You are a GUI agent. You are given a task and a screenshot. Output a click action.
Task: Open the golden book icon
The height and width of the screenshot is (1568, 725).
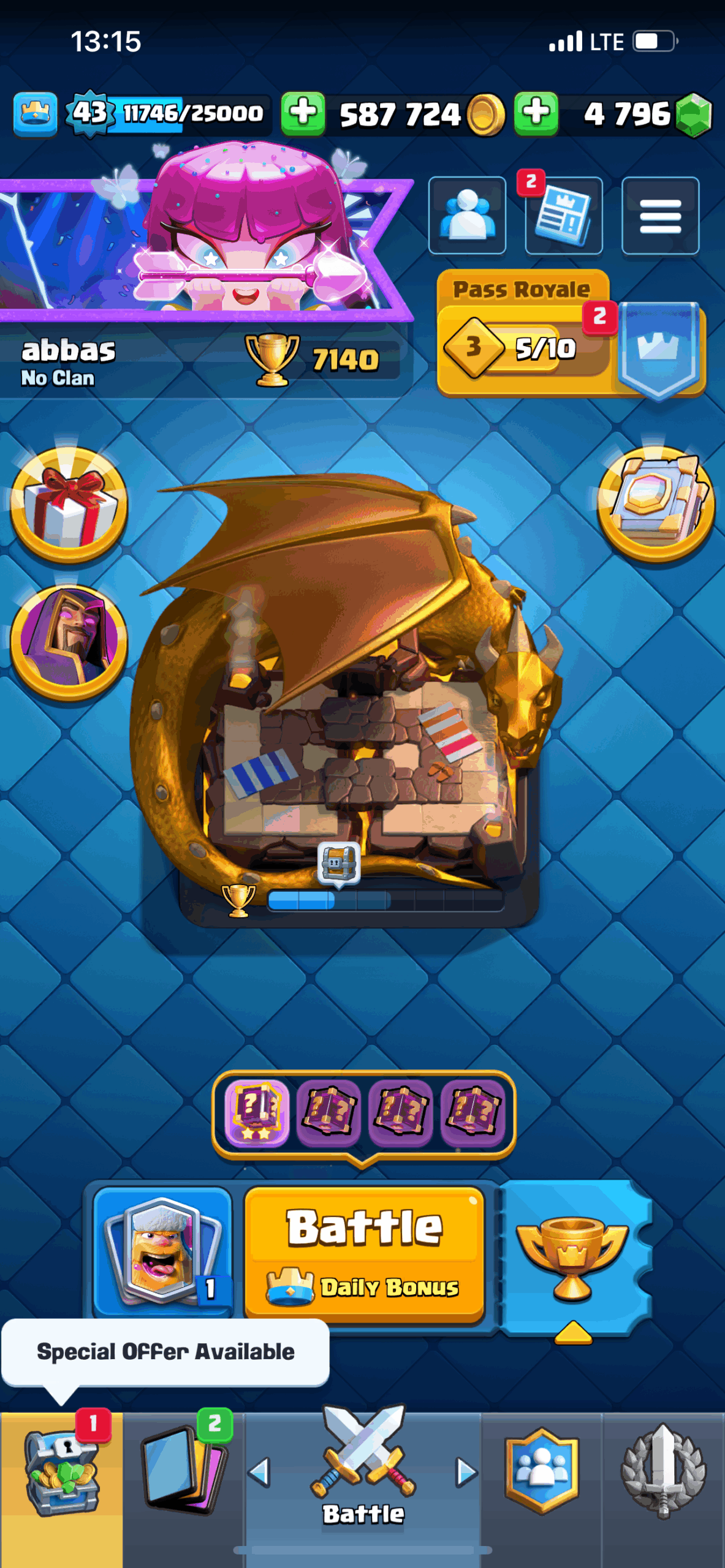click(656, 505)
